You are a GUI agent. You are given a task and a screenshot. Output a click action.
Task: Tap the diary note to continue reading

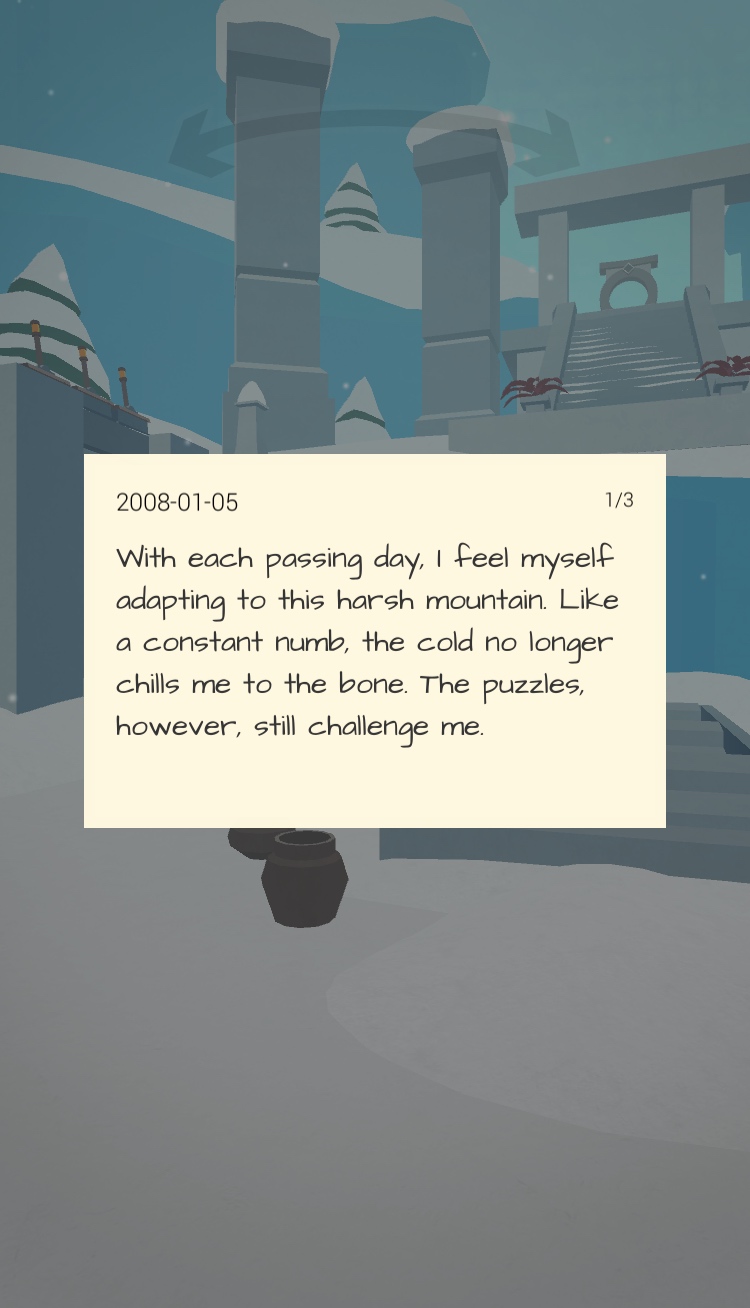[374, 640]
